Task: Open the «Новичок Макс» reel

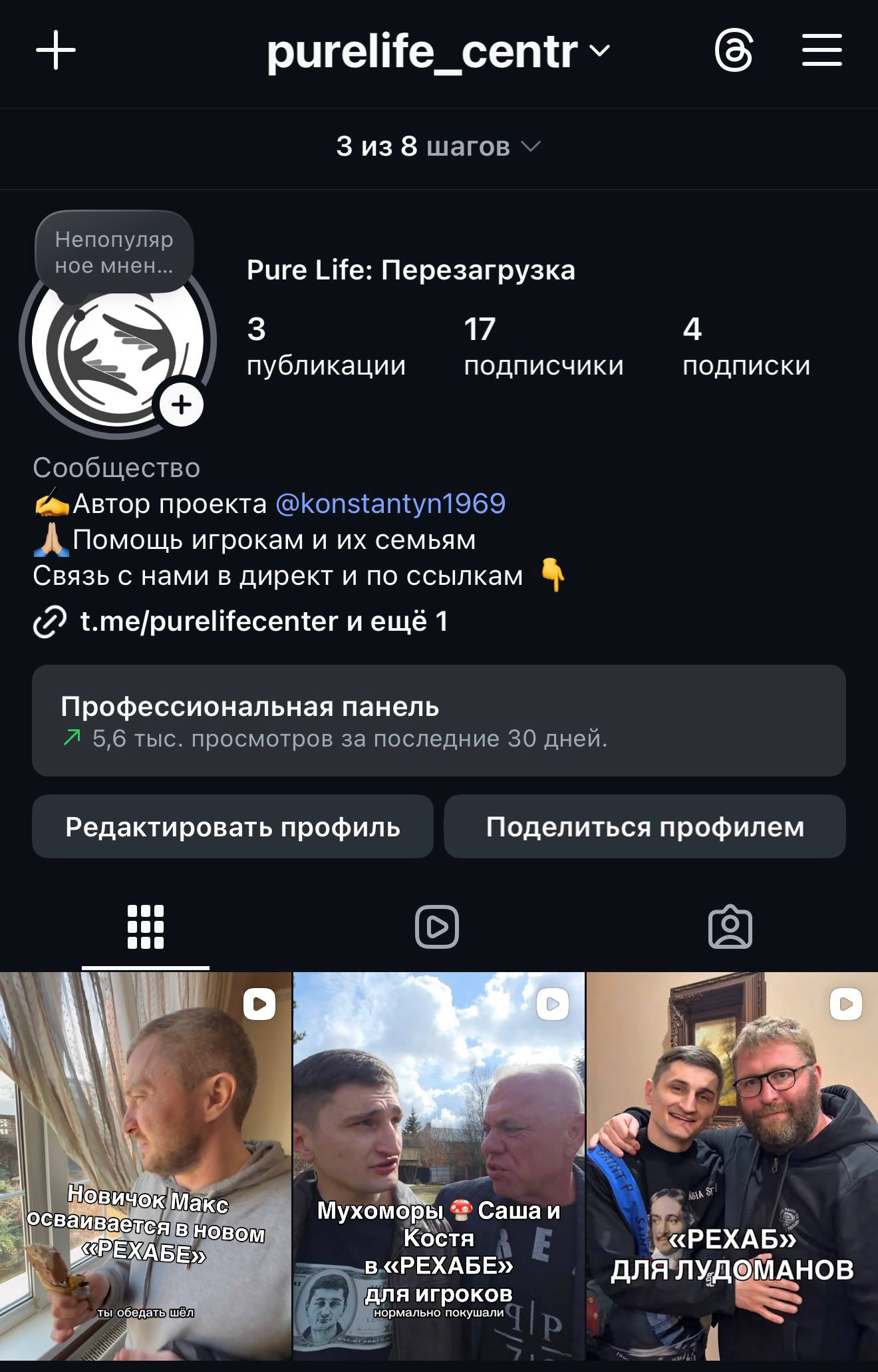Action: coord(146,1164)
